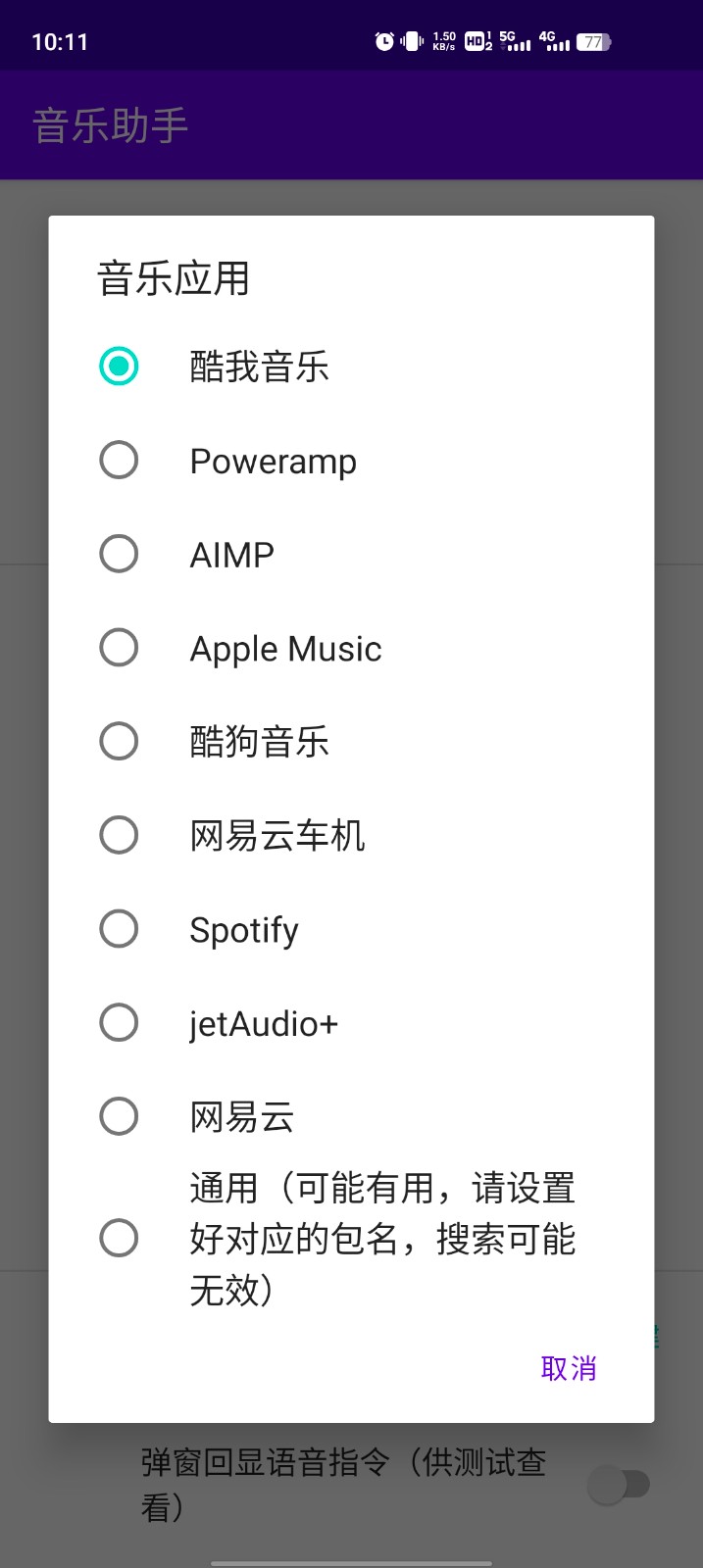Pick the 通用 generic option
This screenshot has width=703, height=1568.
[x=120, y=1239]
